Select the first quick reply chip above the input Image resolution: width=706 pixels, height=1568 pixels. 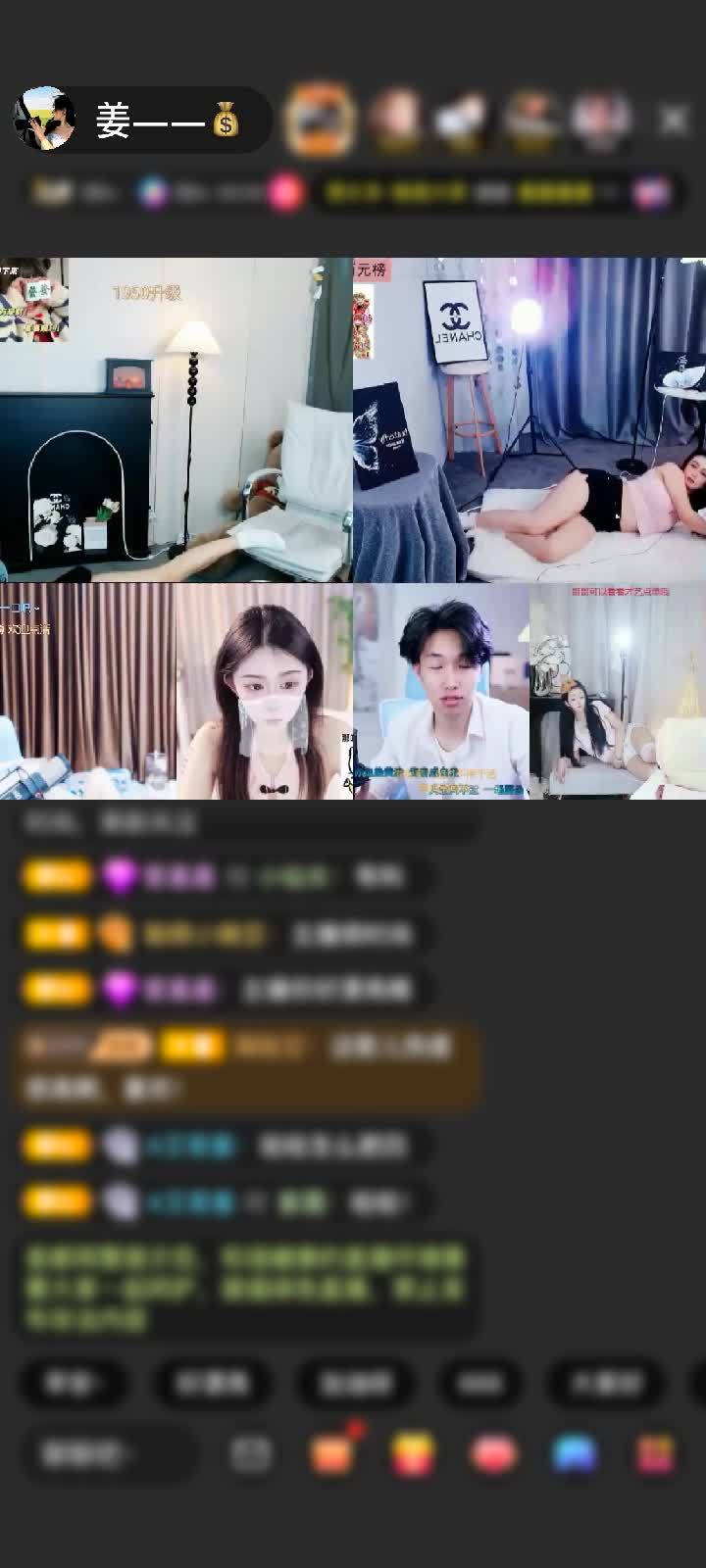point(71,1383)
